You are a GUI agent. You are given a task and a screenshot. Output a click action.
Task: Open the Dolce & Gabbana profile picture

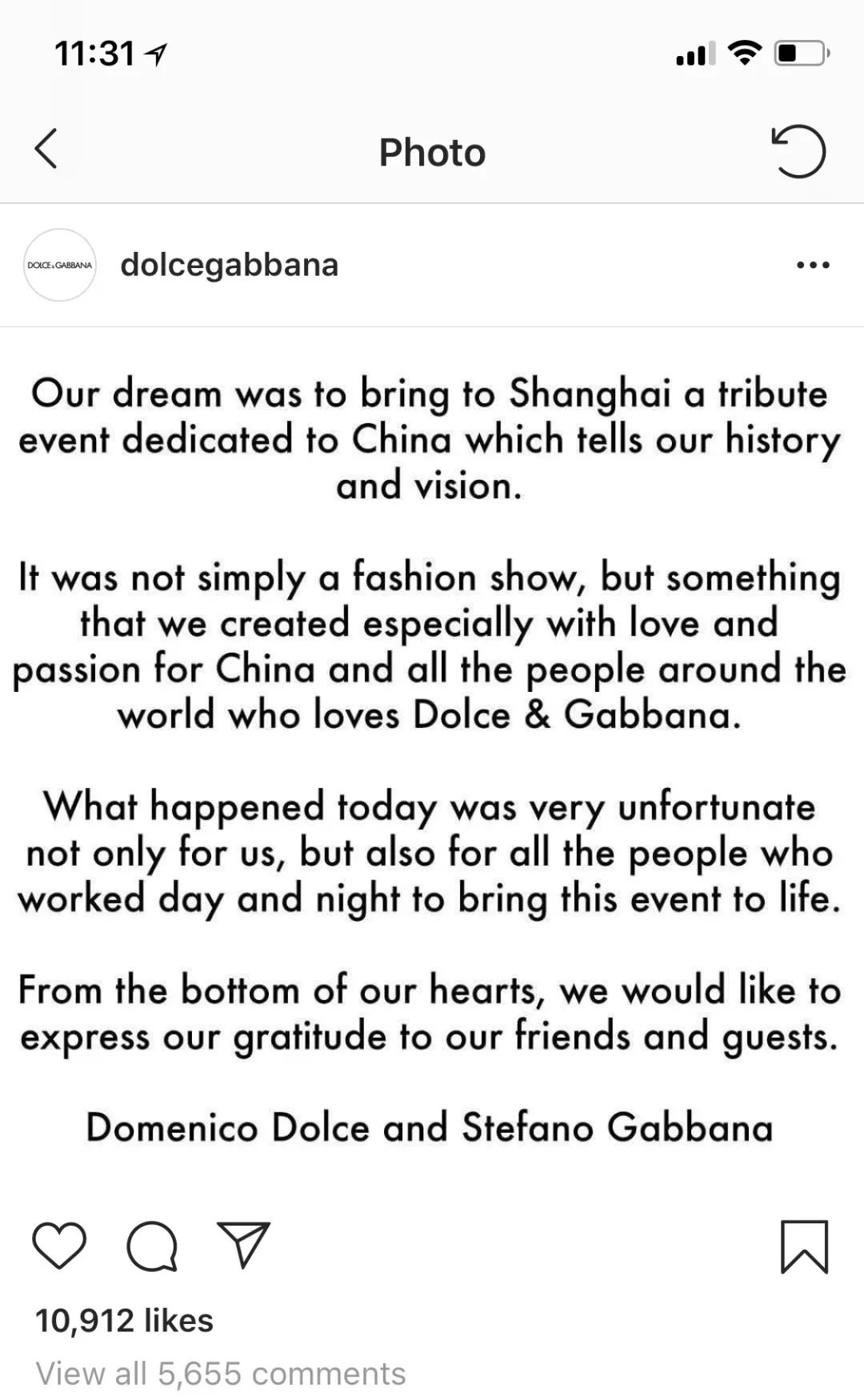pyautogui.click(x=60, y=265)
